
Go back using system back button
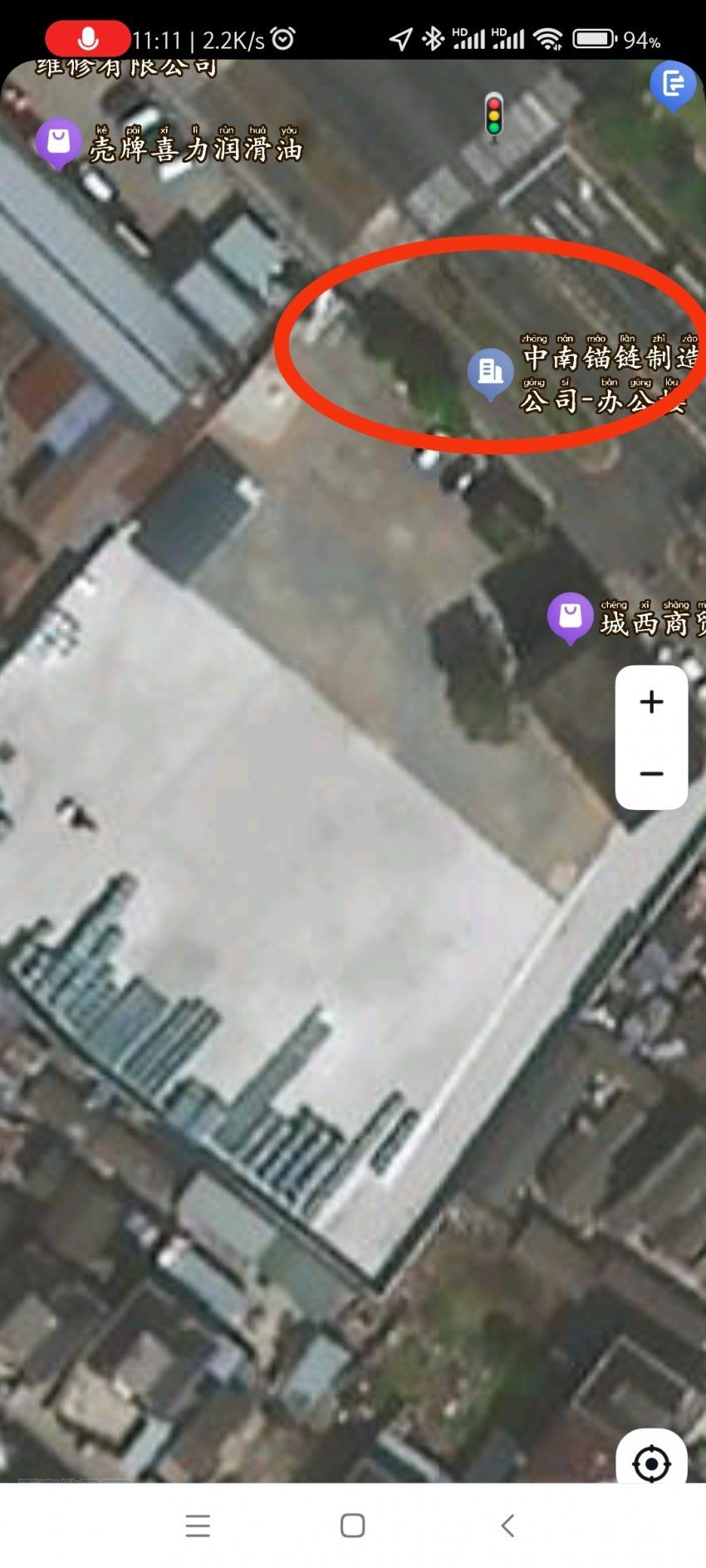click(507, 1525)
